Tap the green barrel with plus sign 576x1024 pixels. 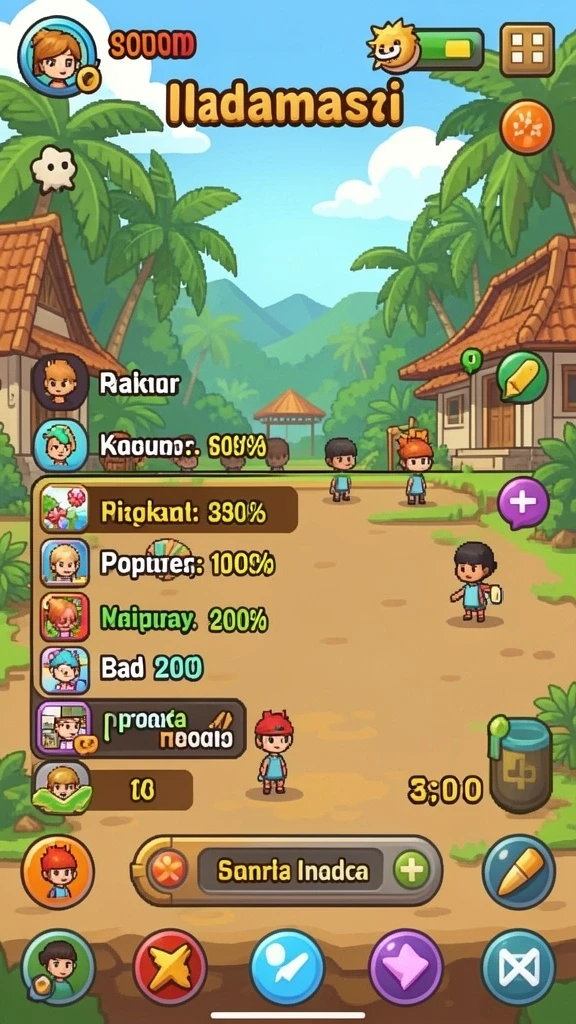tap(520, 763)
